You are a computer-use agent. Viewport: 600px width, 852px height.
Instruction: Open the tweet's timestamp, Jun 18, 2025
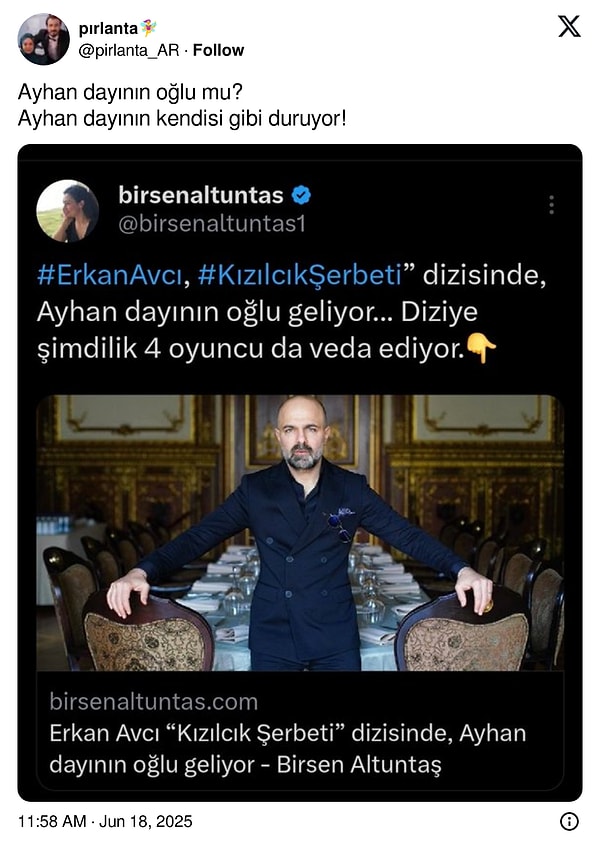105,821
